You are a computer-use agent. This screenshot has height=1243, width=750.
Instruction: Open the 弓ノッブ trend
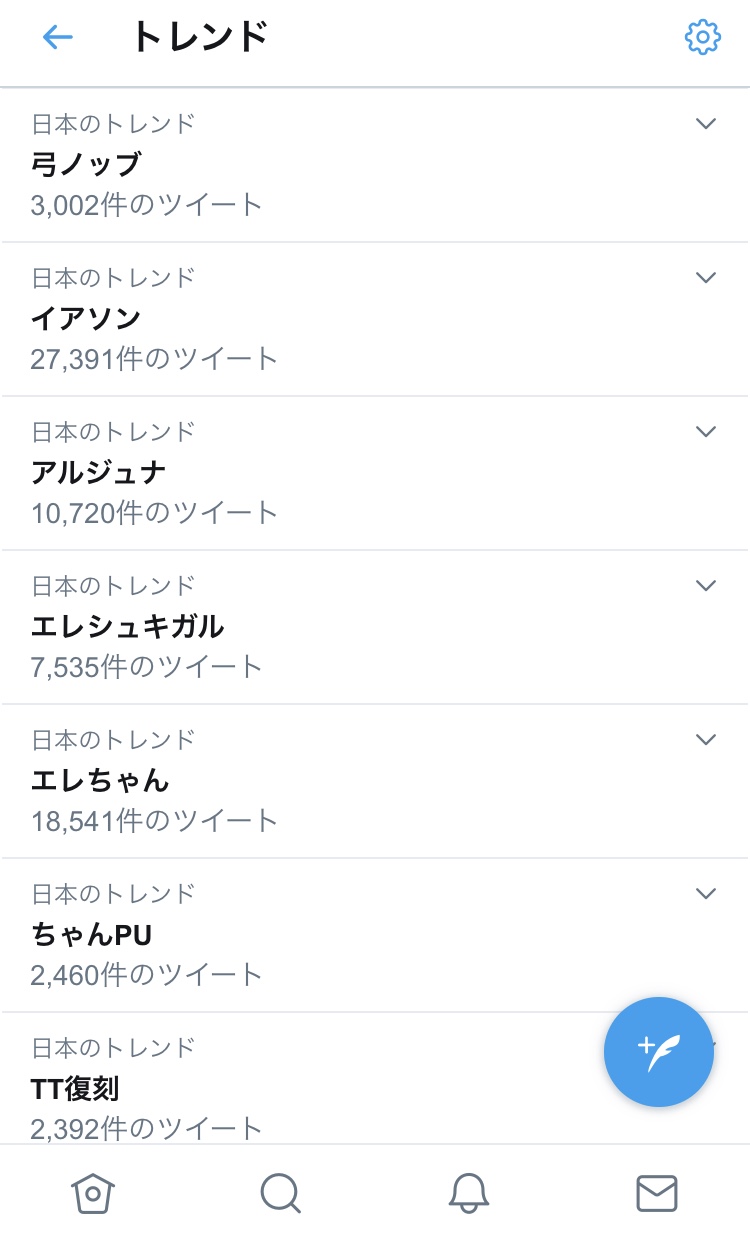pyautogui.click(x=86, y=164)
